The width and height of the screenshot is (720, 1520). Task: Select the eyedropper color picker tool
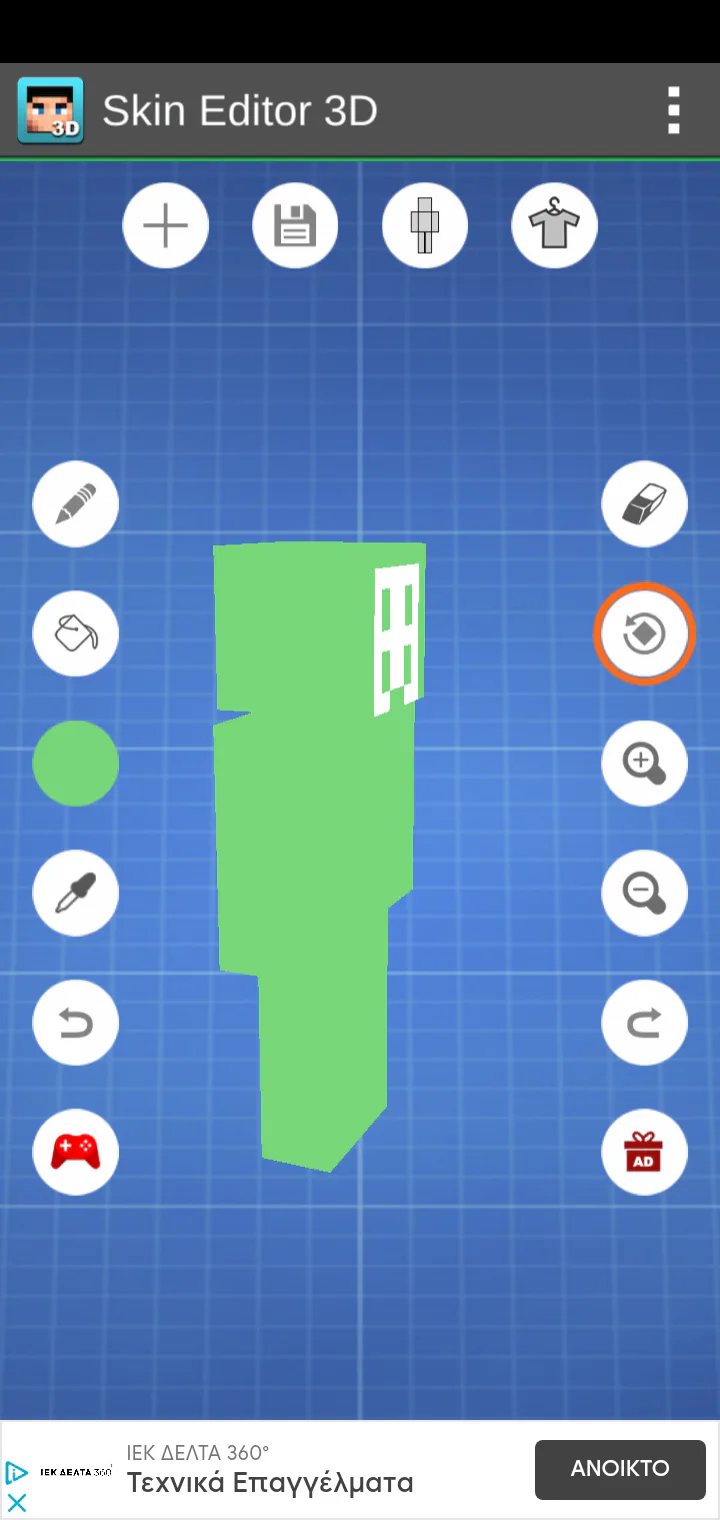point(76,893)
